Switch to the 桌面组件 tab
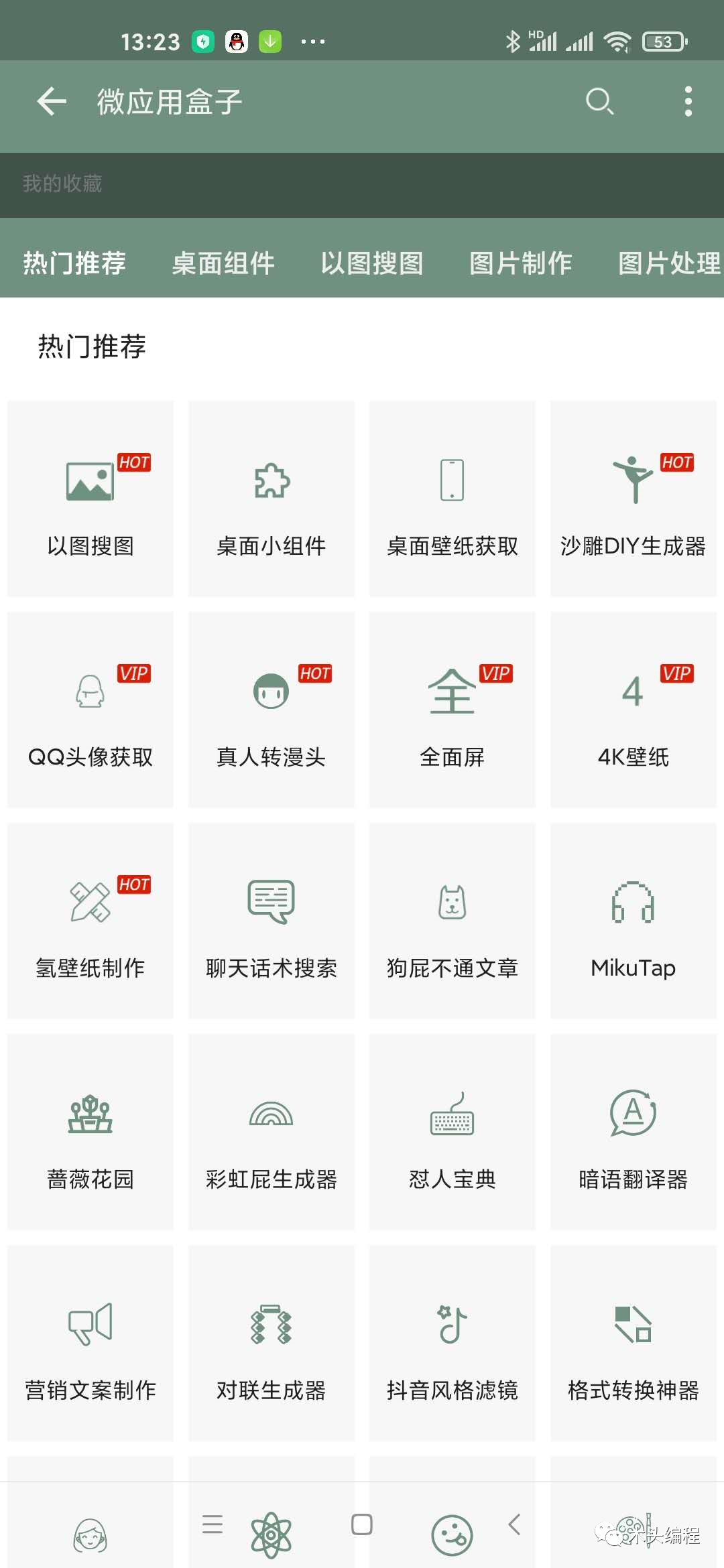 (223, 263)
